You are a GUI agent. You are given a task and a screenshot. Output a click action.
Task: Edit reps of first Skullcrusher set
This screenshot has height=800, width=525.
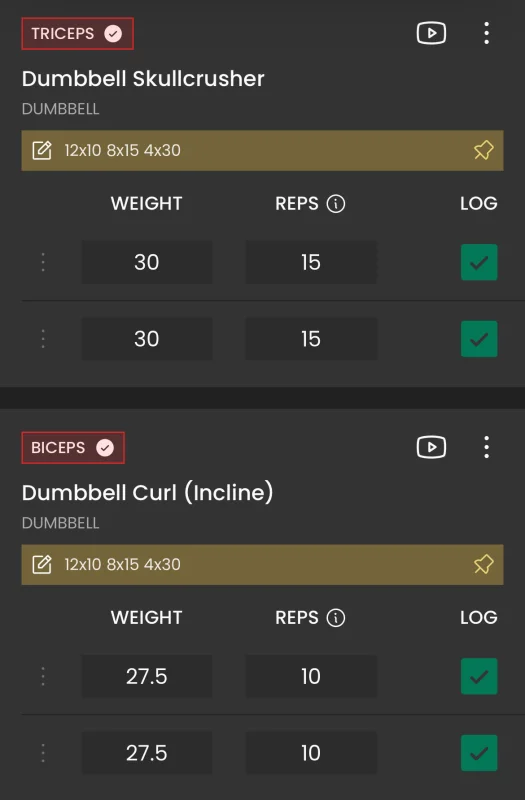[x=311, y=262]
